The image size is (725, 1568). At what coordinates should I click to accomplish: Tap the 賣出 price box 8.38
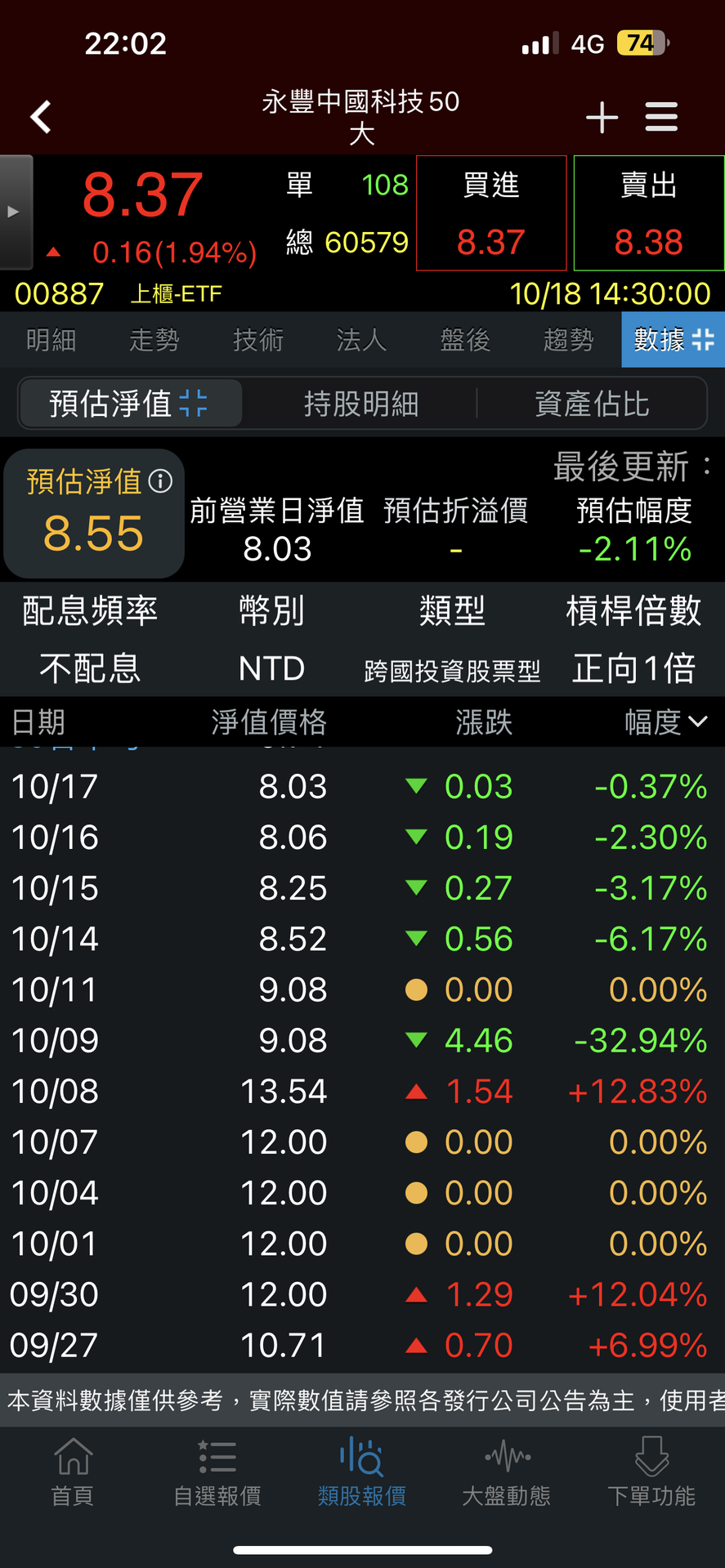tap(648, 213)
